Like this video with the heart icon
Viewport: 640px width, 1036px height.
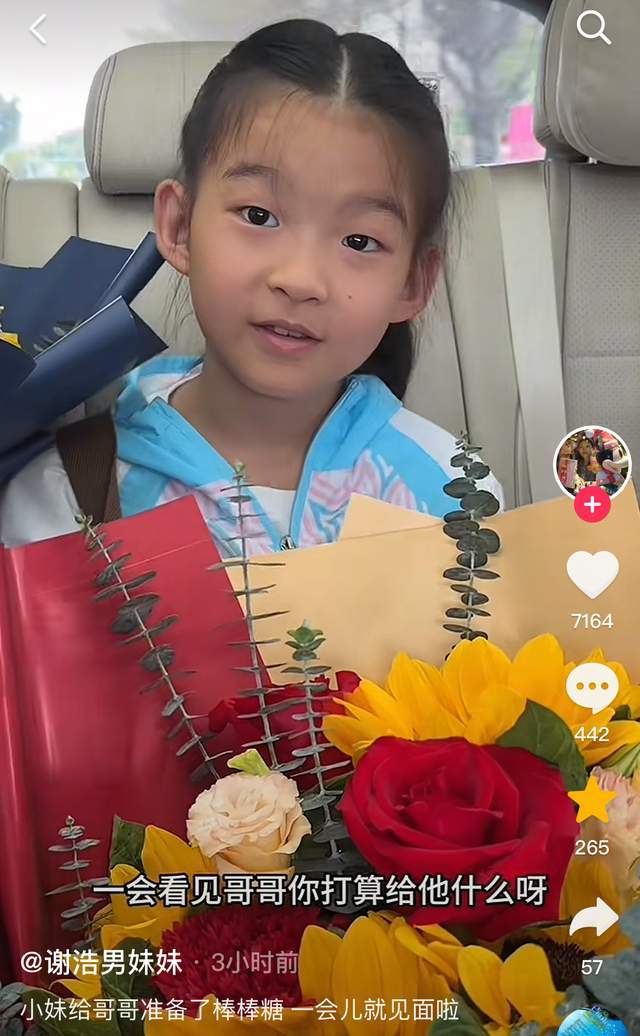coord(592,575)
